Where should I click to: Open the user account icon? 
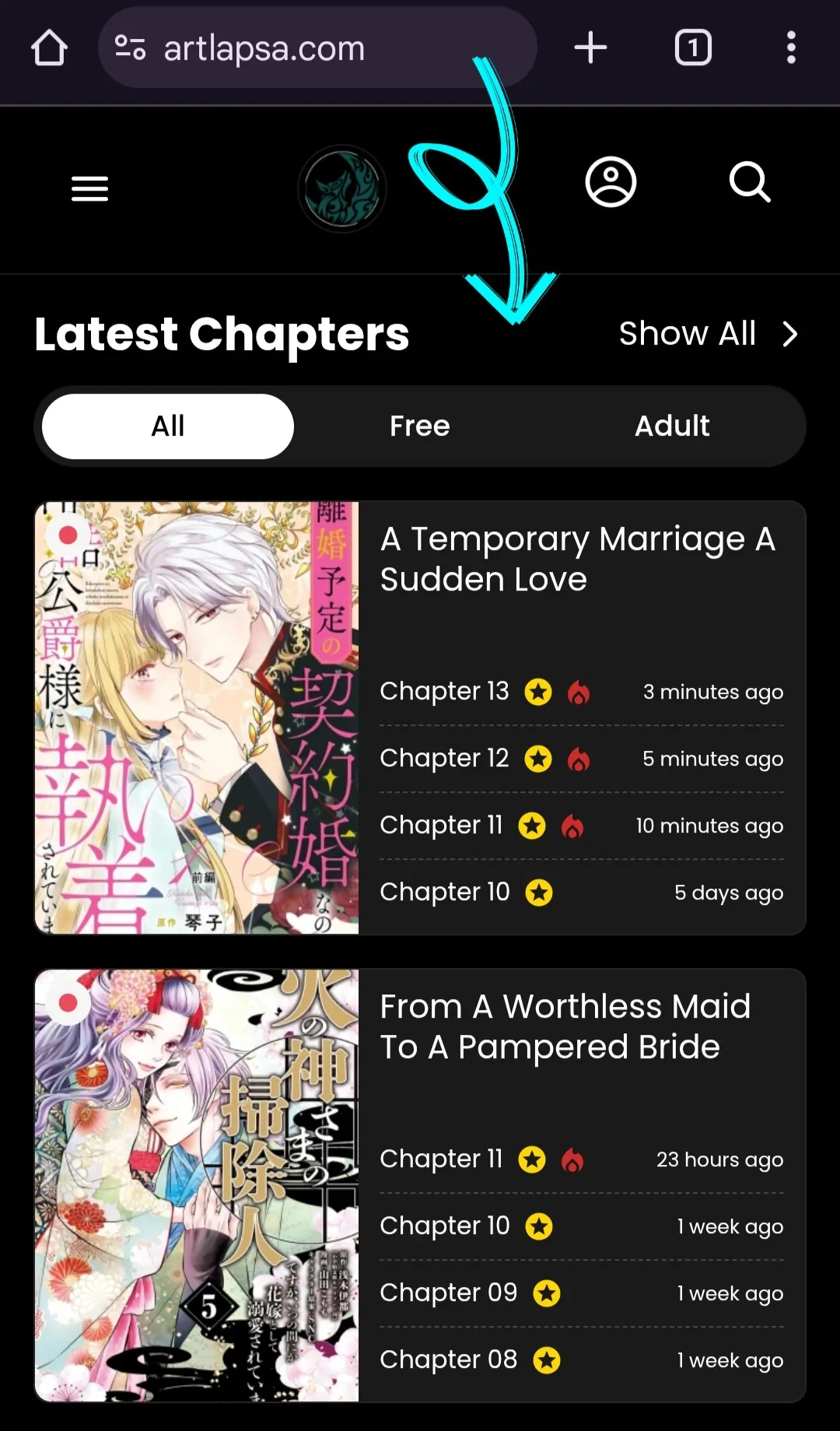point(611,182)
